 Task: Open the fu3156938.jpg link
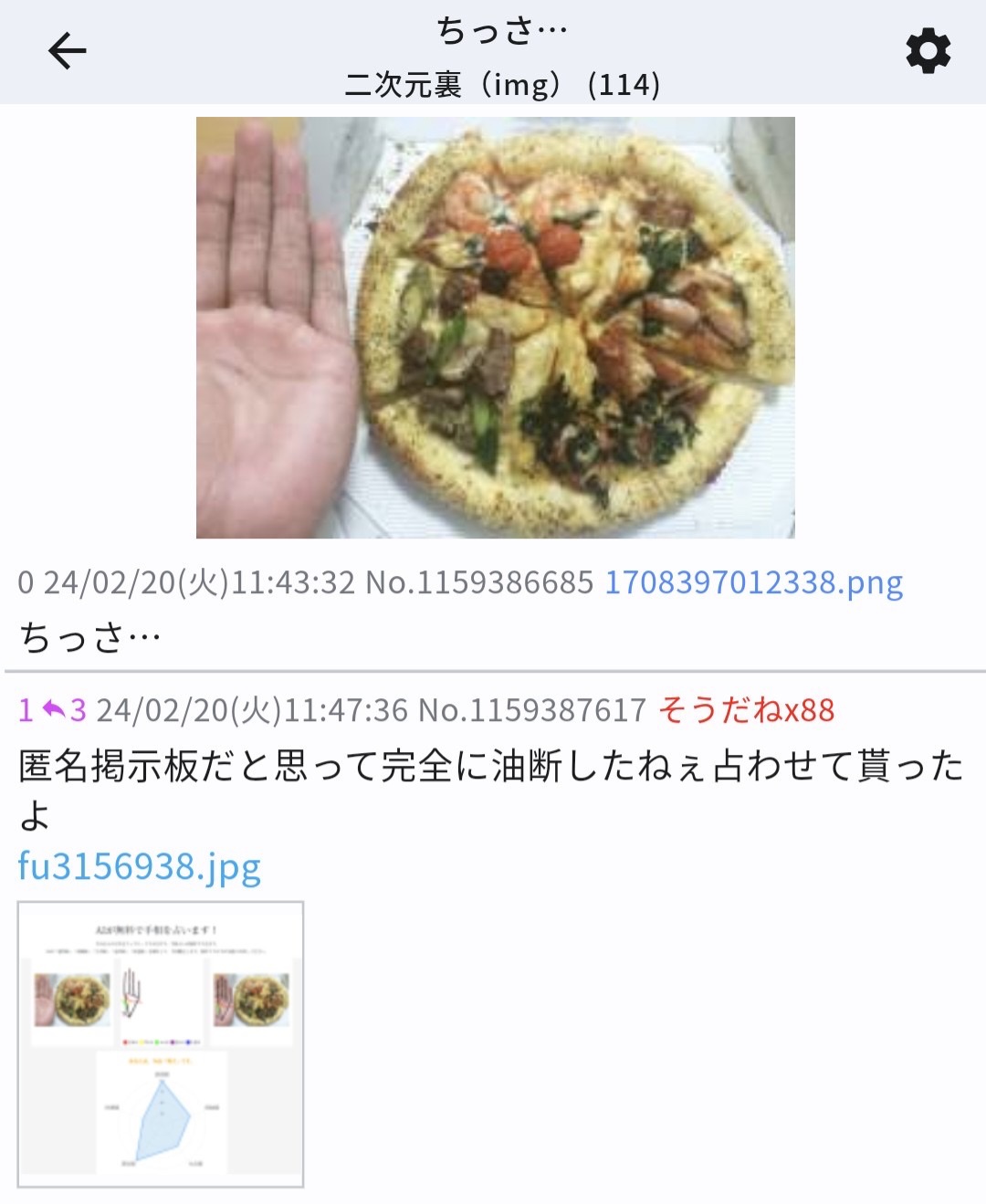pyautogui.click(x=140, y=866)
